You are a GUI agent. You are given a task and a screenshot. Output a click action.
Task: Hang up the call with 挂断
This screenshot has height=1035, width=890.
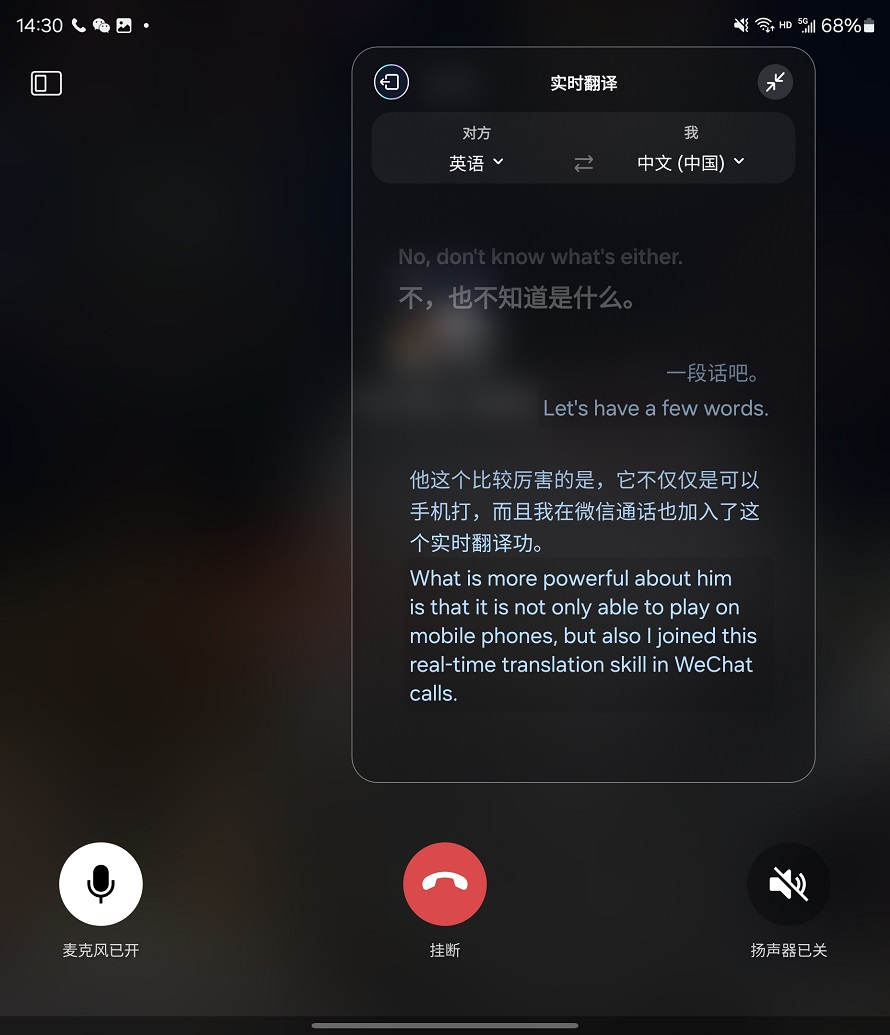tap(444, 884)
